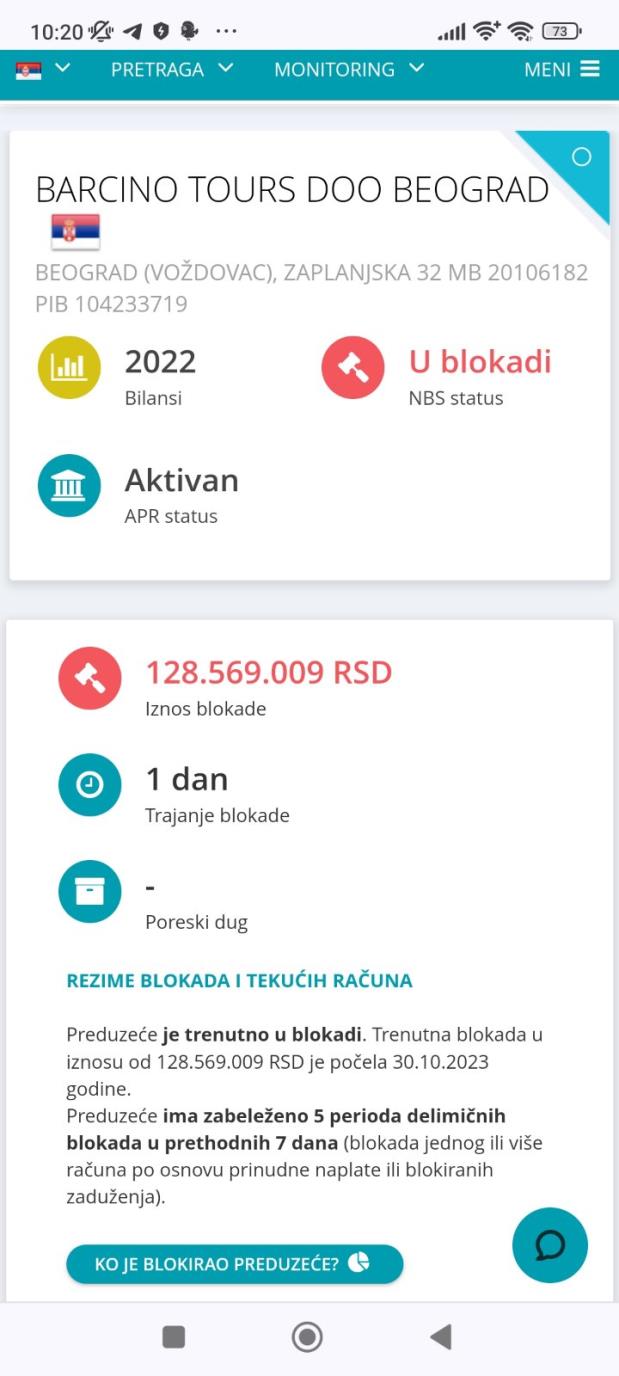This screenshot has height=1376, width=619.
Task: Open the chat support bubble
Action: (549, 1245)
